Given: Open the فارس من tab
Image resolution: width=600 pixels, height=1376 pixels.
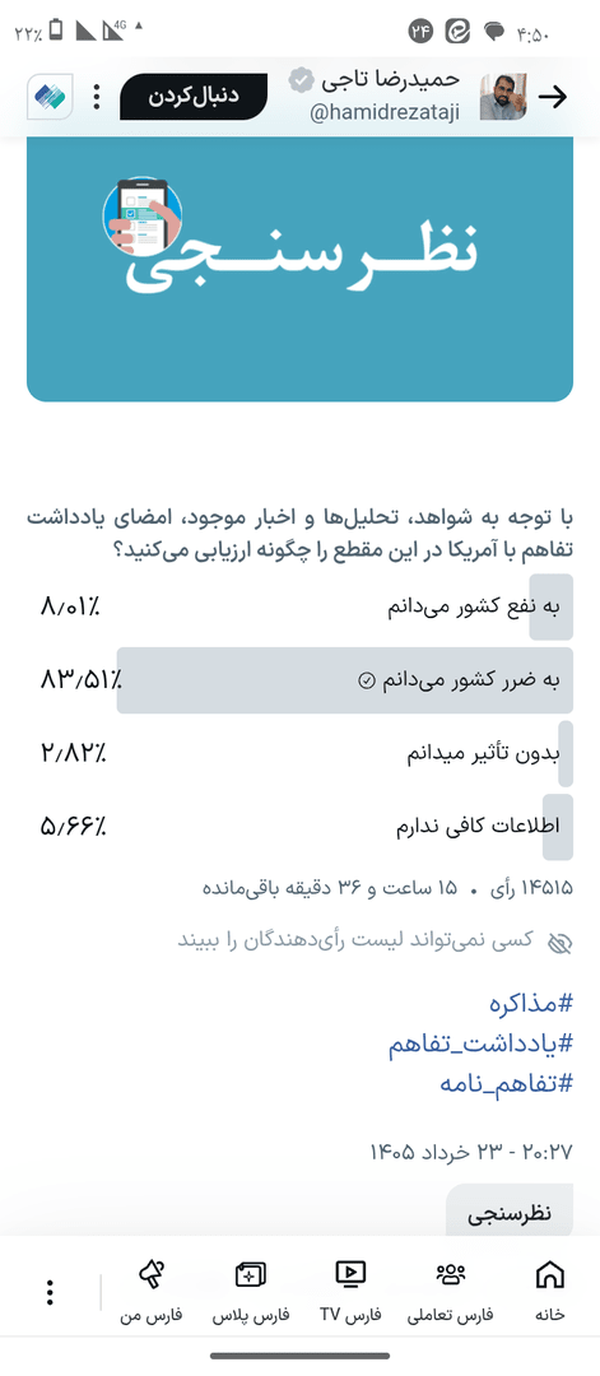Looking at the screenshot, I should (x=151, y=1291).
